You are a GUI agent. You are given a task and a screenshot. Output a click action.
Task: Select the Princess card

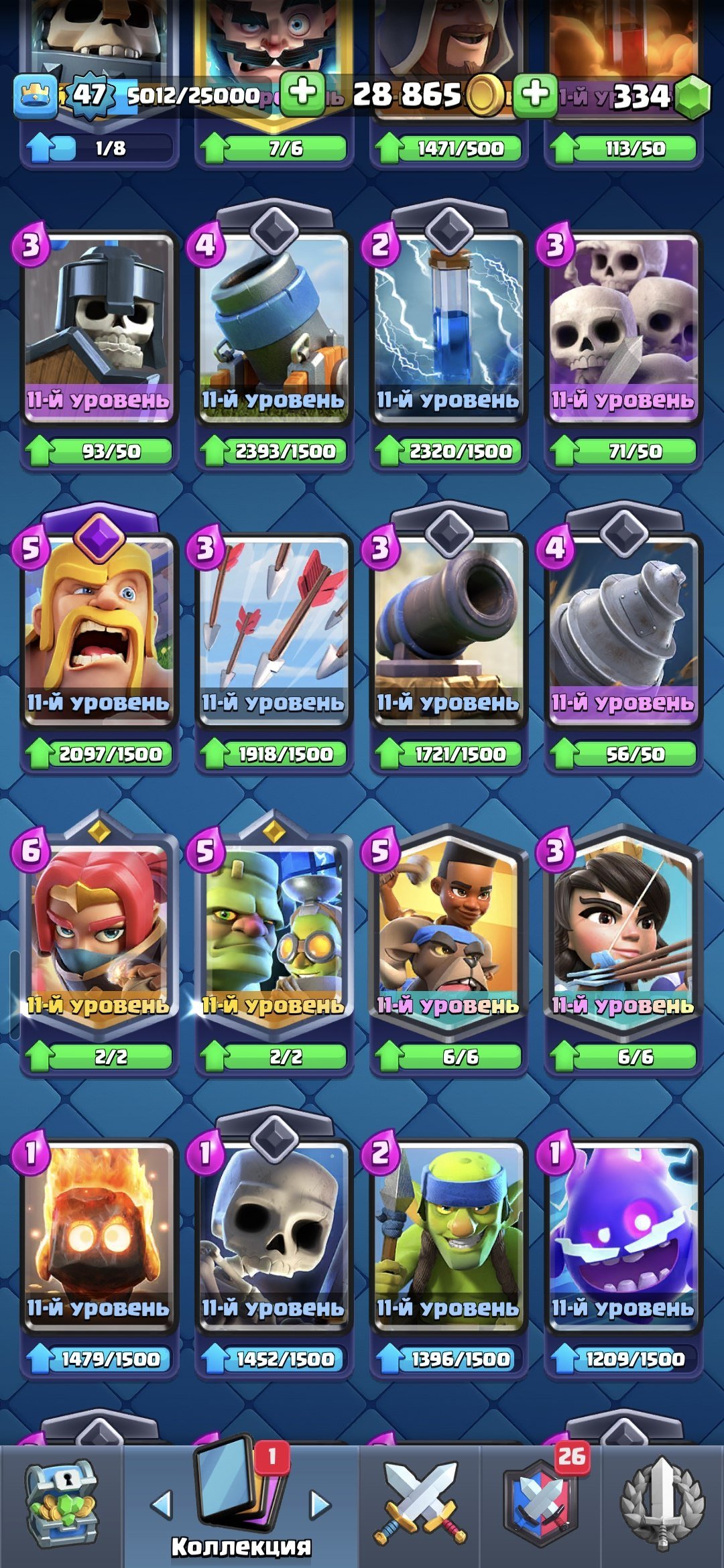[623, 931]
